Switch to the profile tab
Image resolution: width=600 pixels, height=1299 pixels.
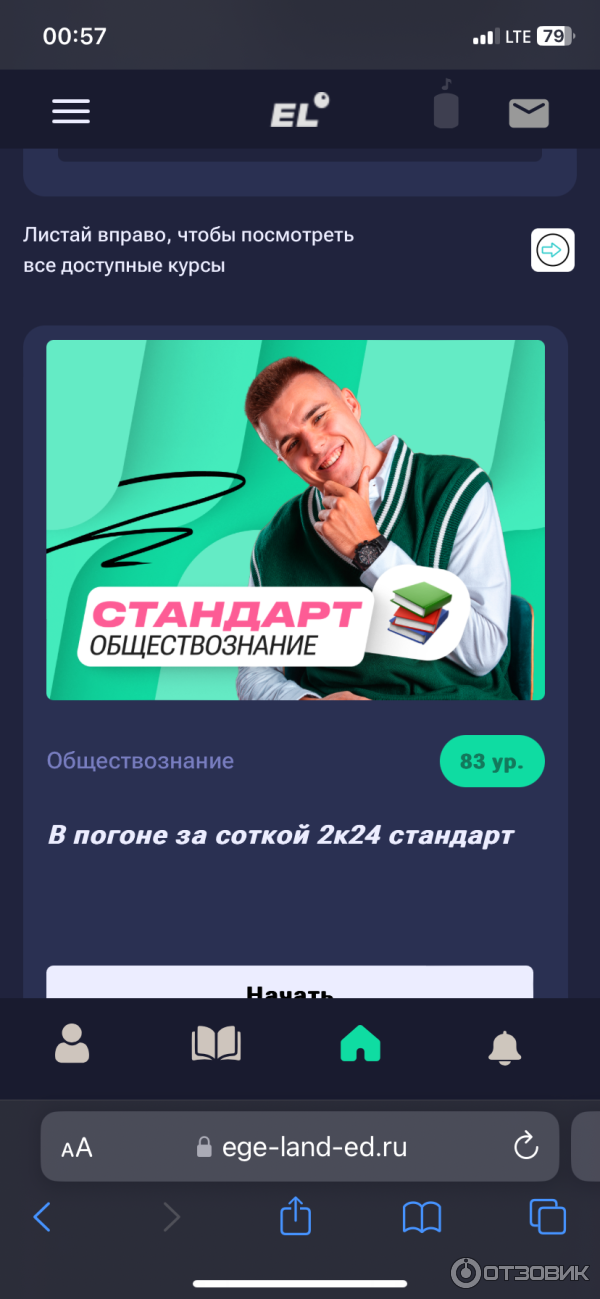tap(72, 1044)
